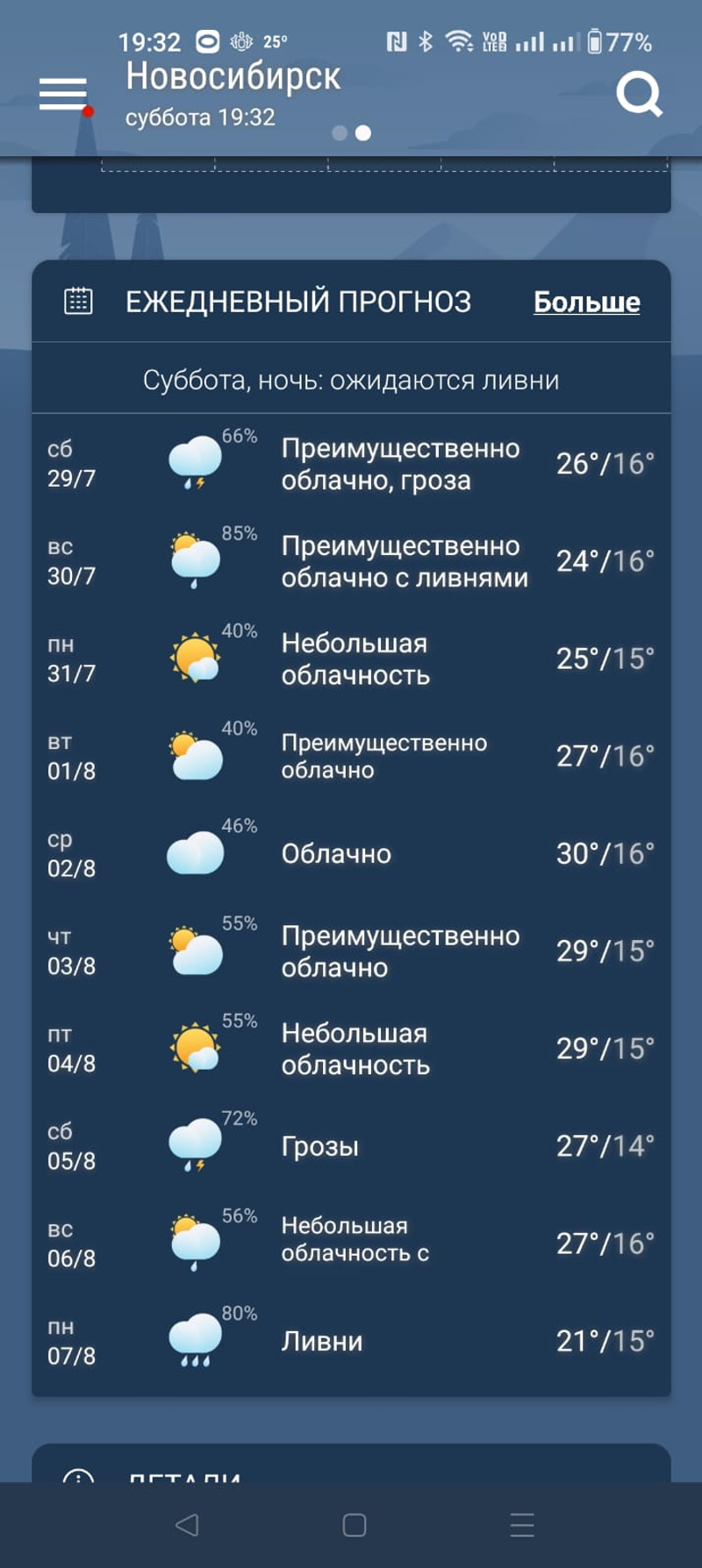View чт 03/8 forecast details
The image size is (702, 1568).
pos(351,951)
